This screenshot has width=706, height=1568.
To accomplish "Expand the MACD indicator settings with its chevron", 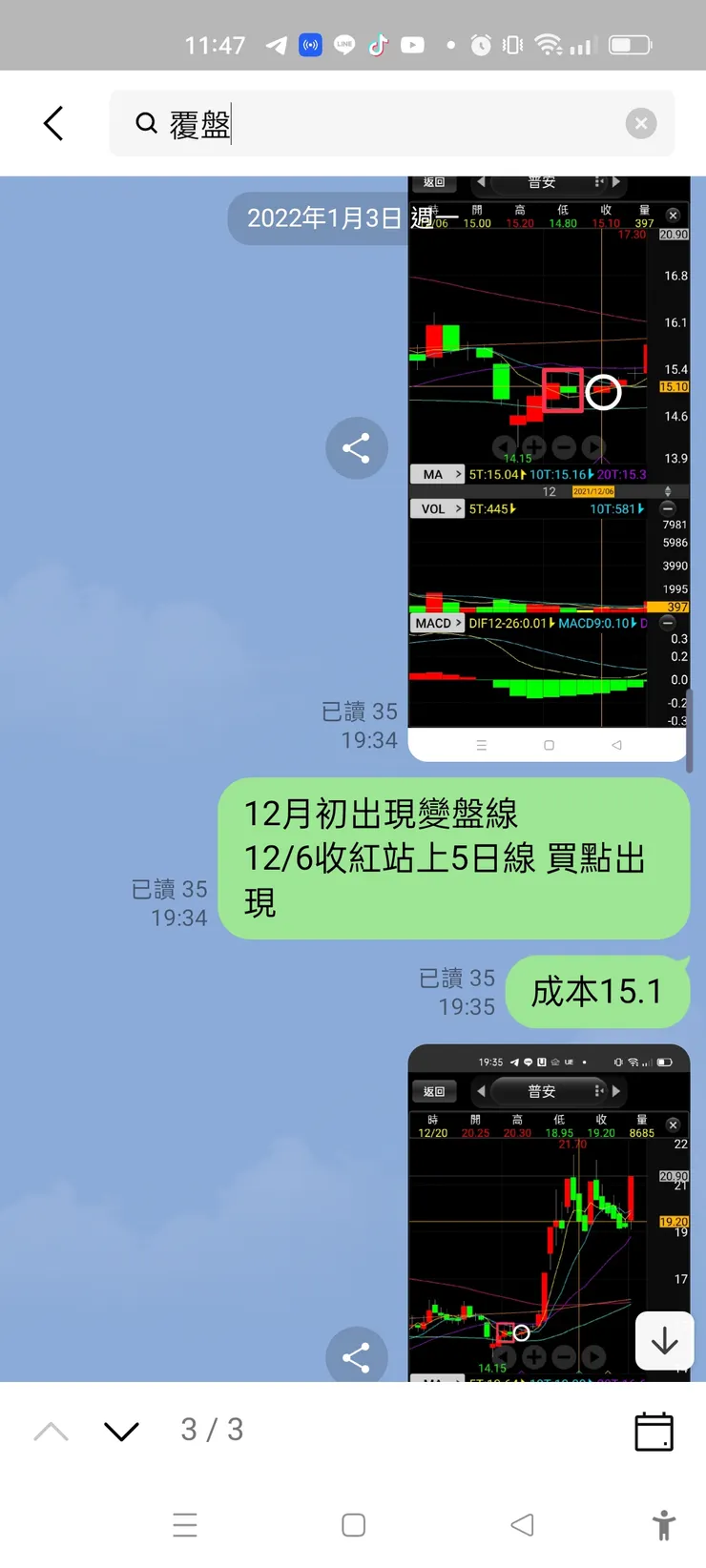I will coord(459,623).
